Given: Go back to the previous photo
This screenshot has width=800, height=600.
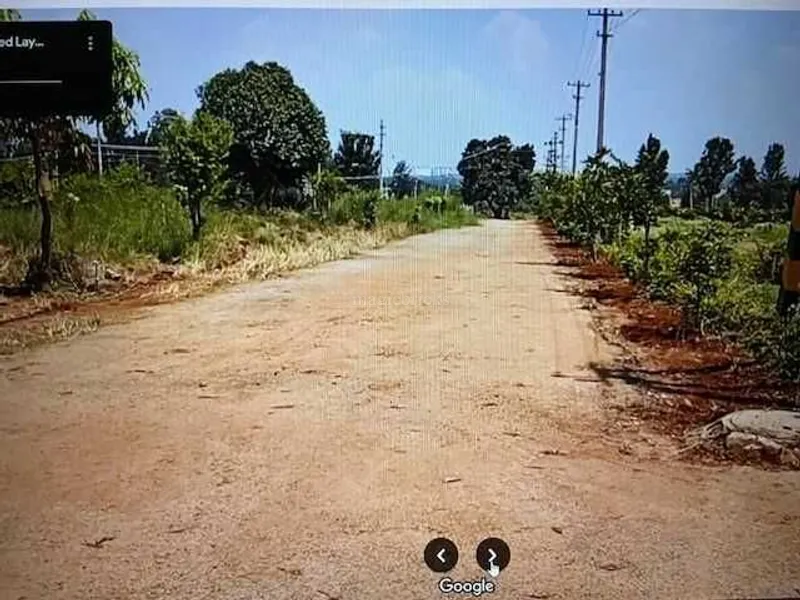Looking at the screenshot, I should tap(441, 555).
